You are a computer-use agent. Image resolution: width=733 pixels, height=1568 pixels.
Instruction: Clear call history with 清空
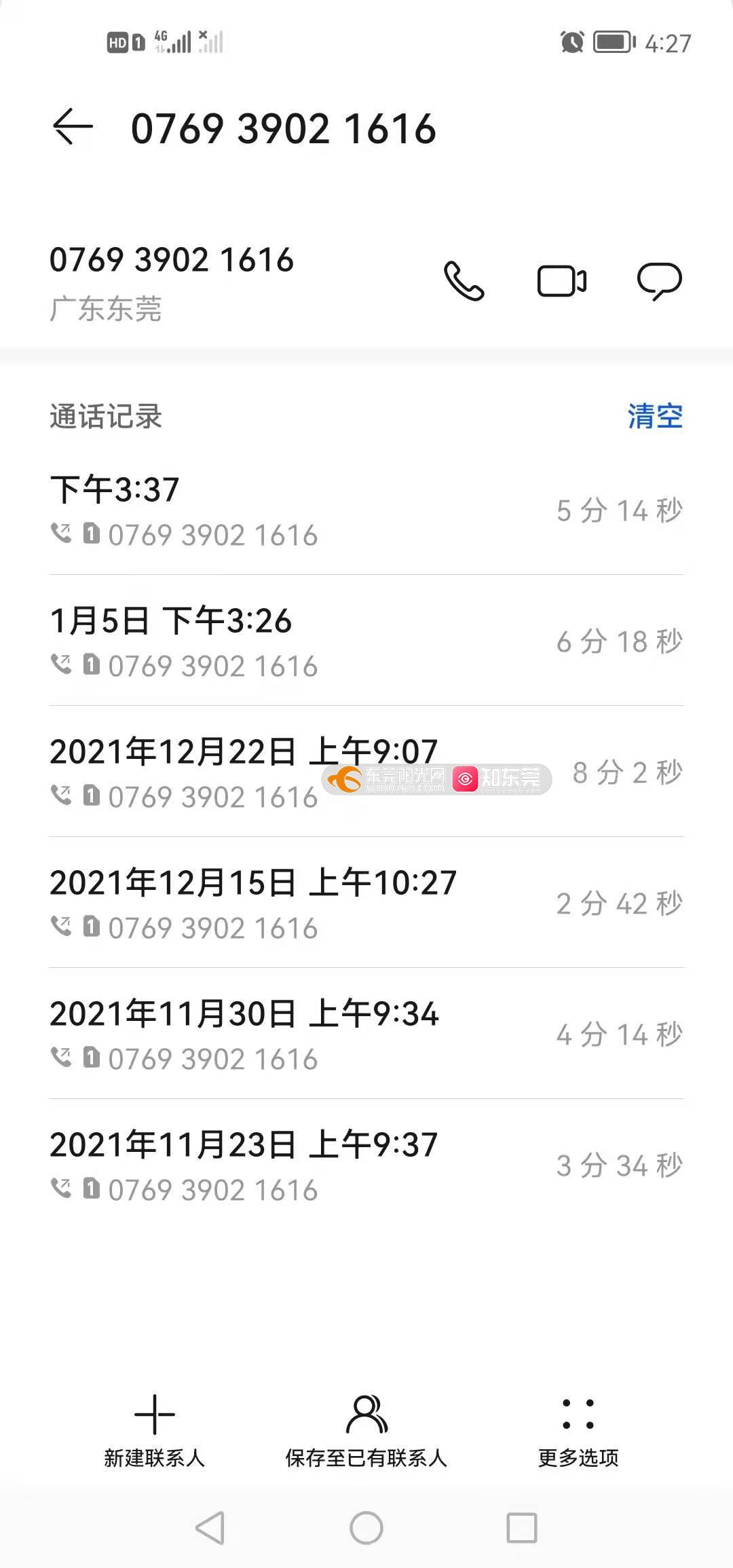655,416
